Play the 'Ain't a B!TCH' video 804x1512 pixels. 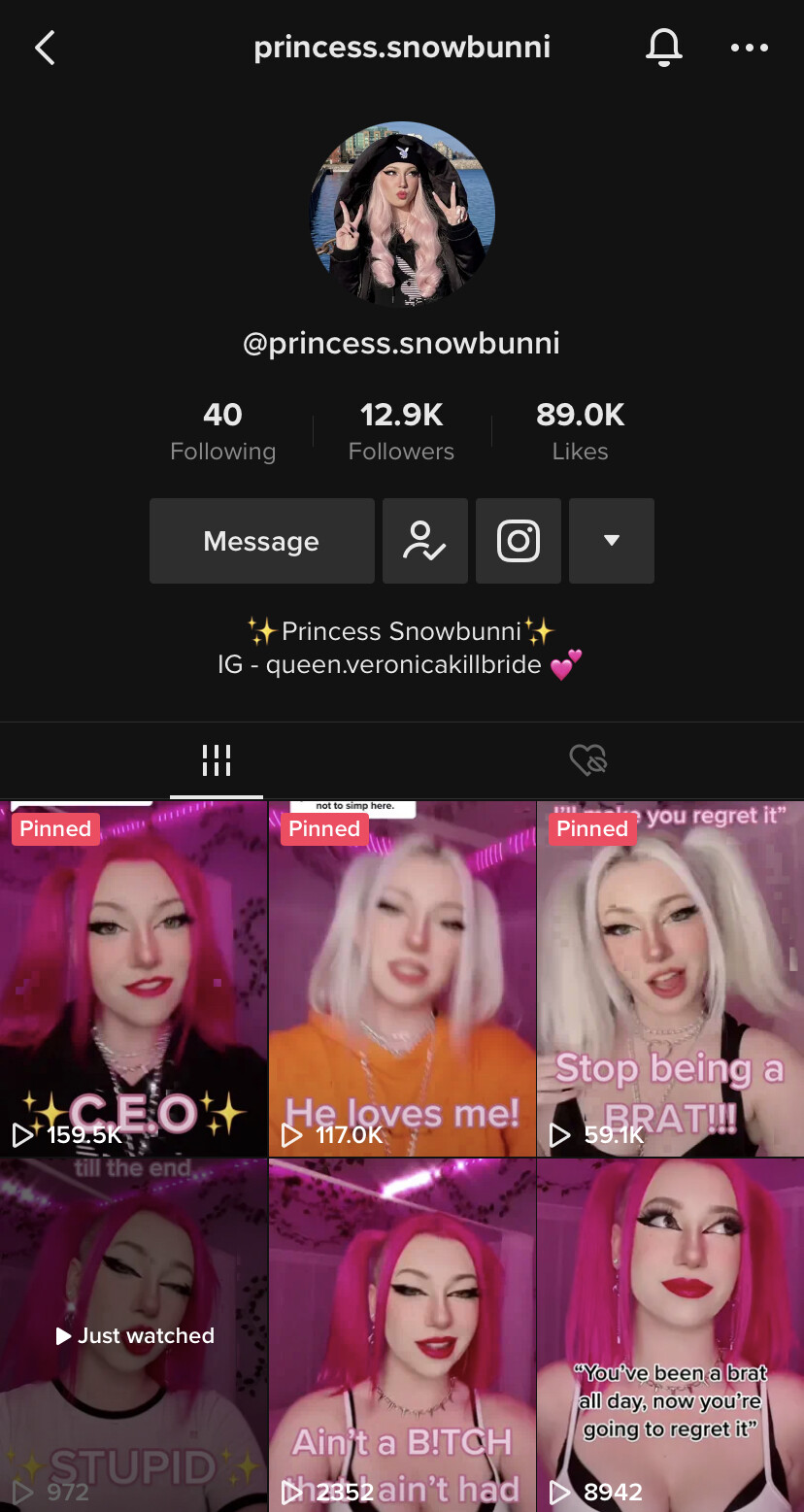[x=402, y=1335]
